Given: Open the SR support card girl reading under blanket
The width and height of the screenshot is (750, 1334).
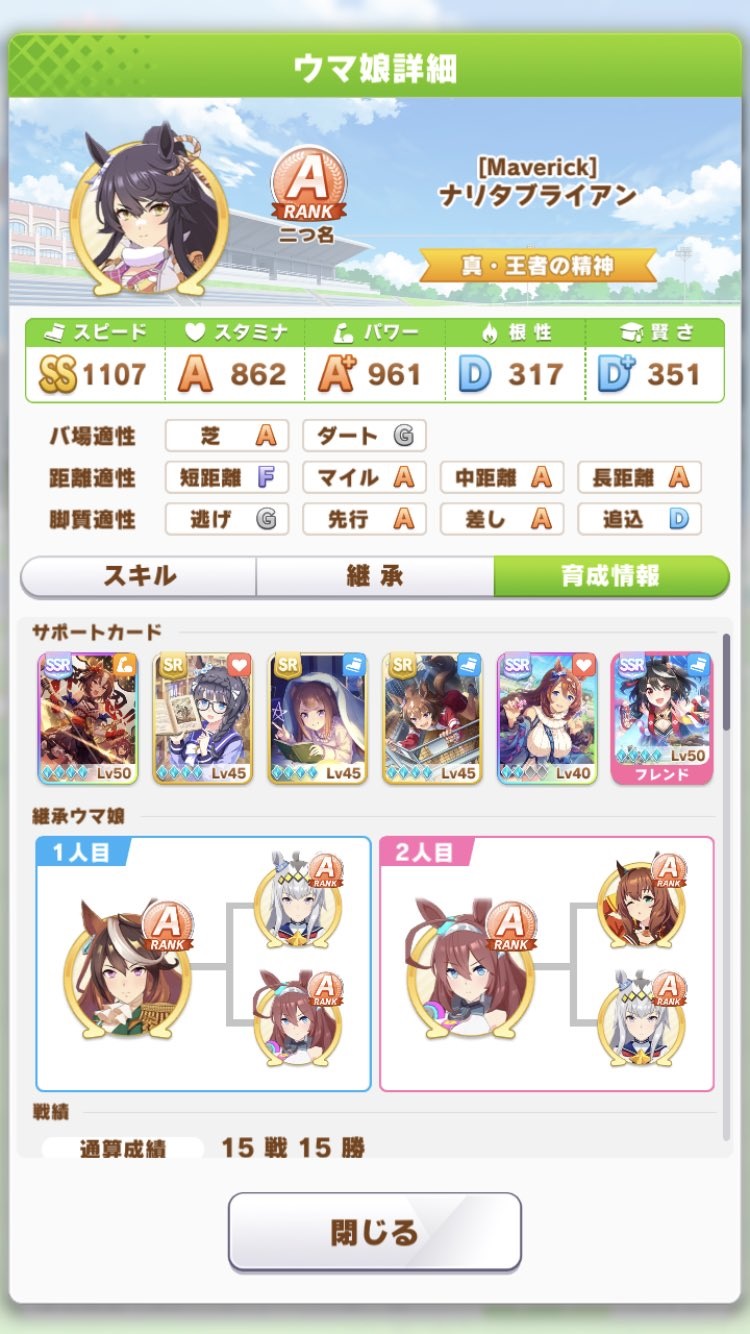Looking at the screenshot, I should pos(318,717).
